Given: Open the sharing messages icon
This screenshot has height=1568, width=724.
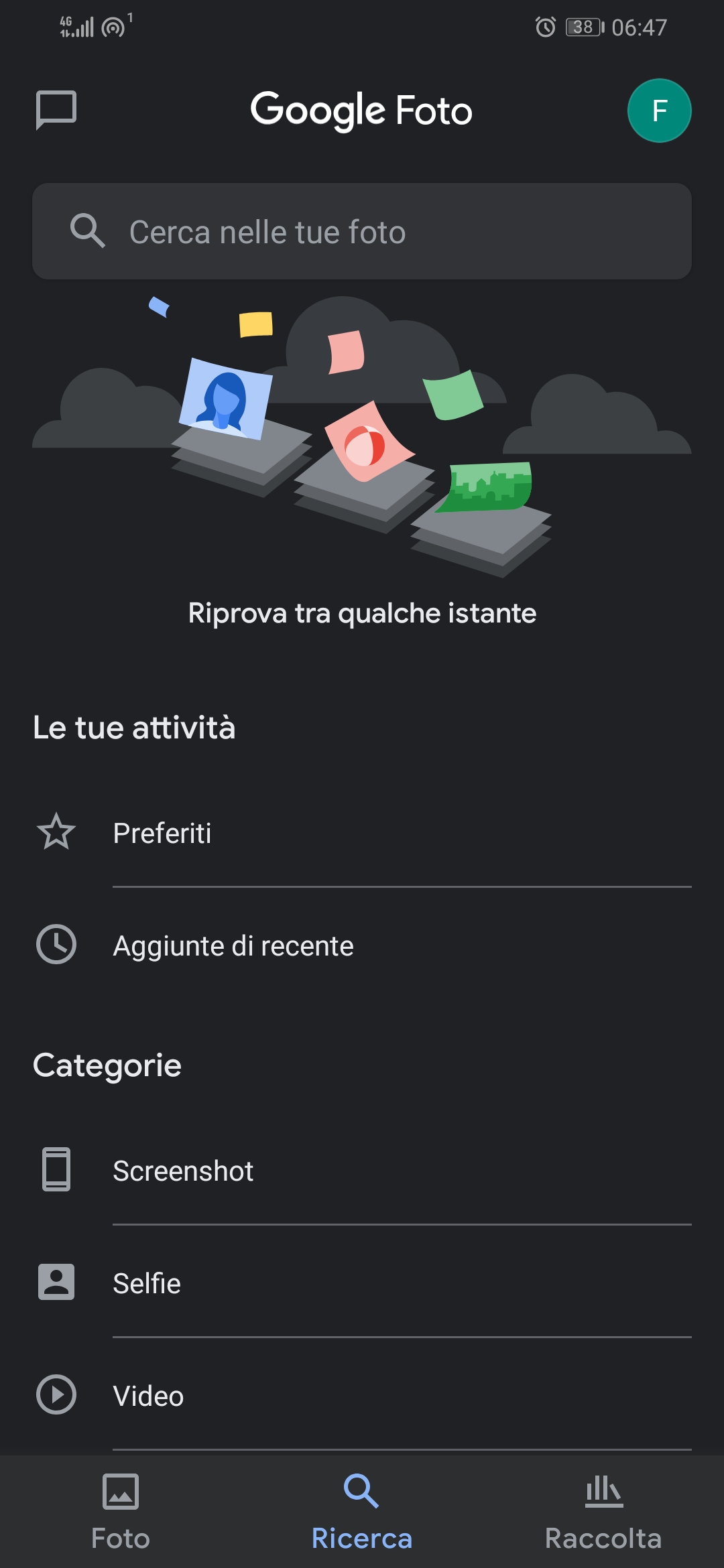Looking at the screenshot, I should 56,110.
